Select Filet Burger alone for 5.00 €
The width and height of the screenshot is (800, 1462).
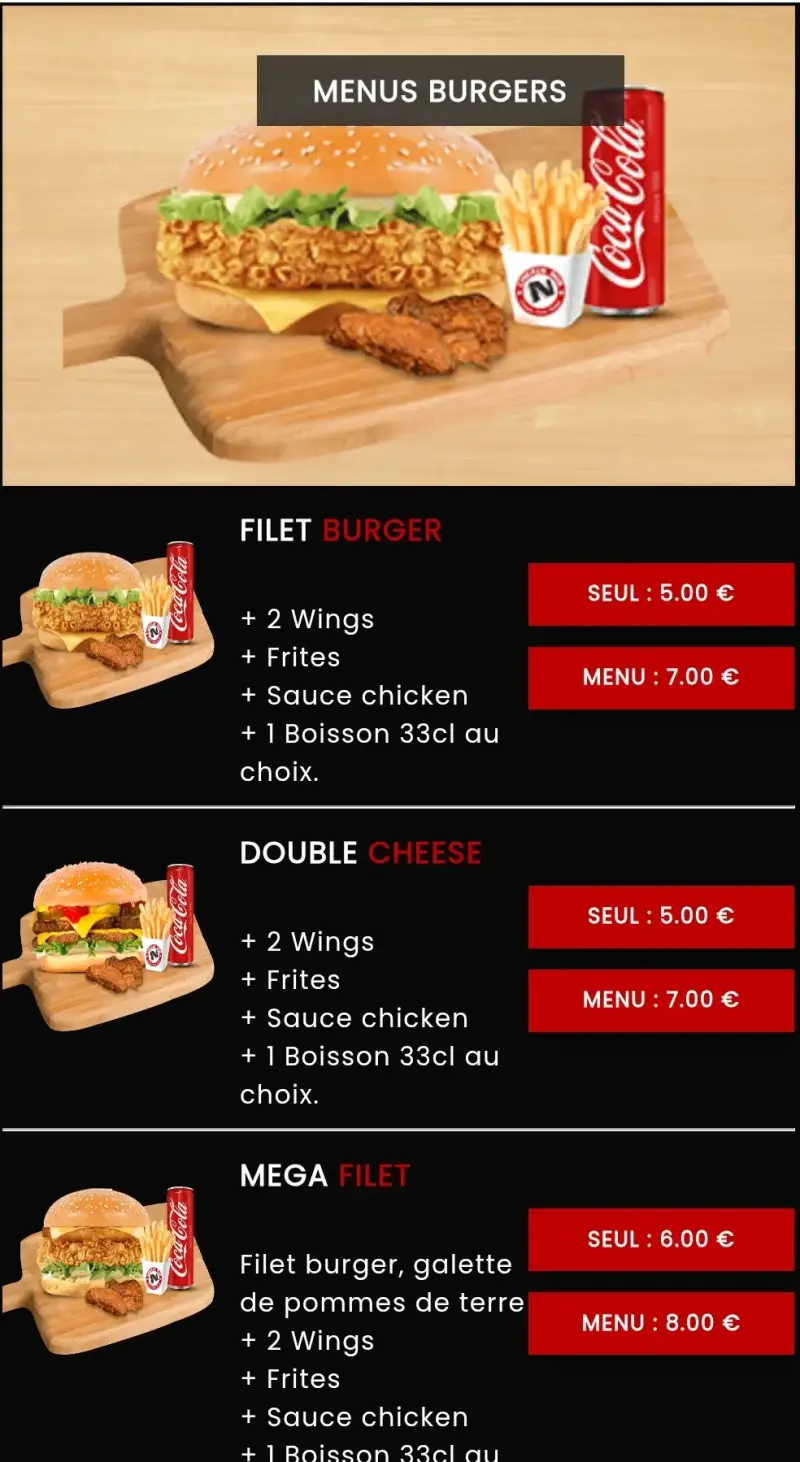click(661, 594)
